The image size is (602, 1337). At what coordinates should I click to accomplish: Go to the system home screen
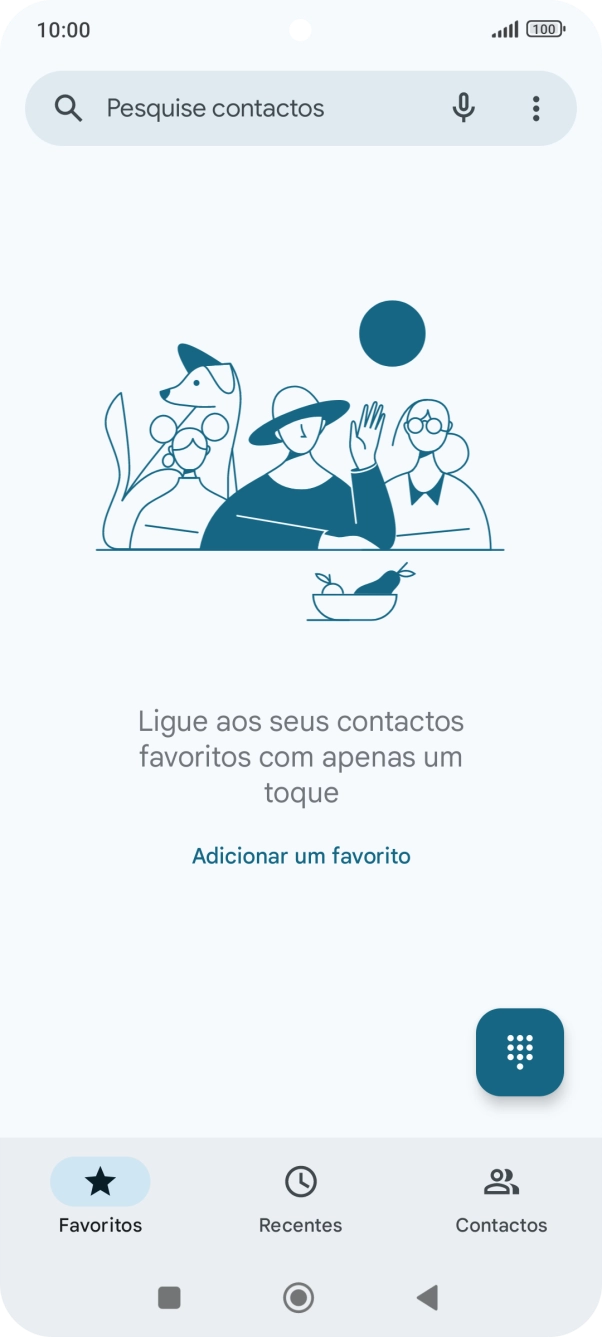(x=298, y=1298)
